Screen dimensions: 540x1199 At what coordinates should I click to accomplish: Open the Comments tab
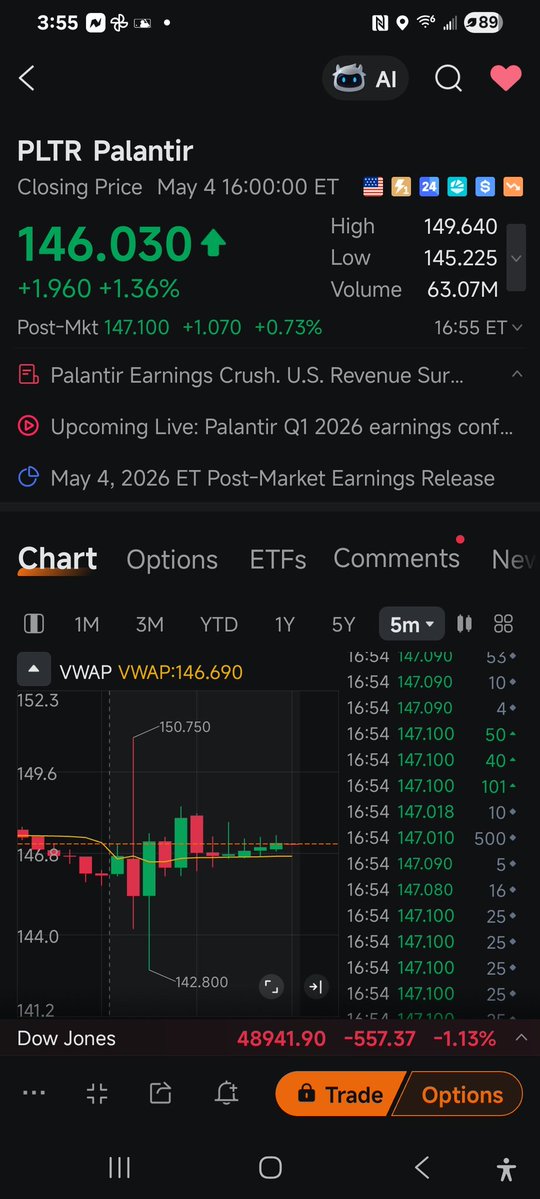coord(396,558)
